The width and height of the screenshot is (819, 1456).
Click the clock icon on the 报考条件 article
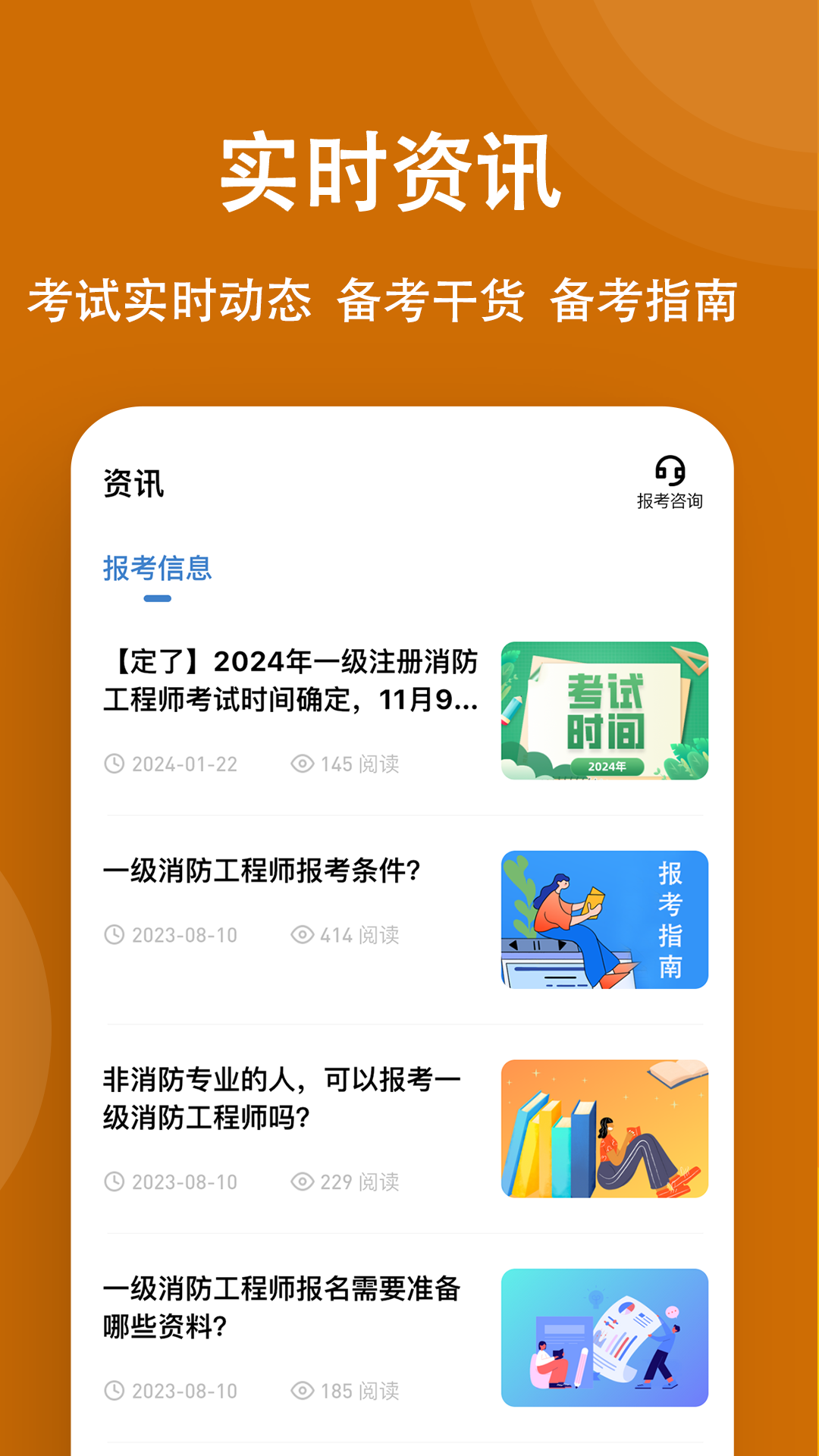[115, 936]
